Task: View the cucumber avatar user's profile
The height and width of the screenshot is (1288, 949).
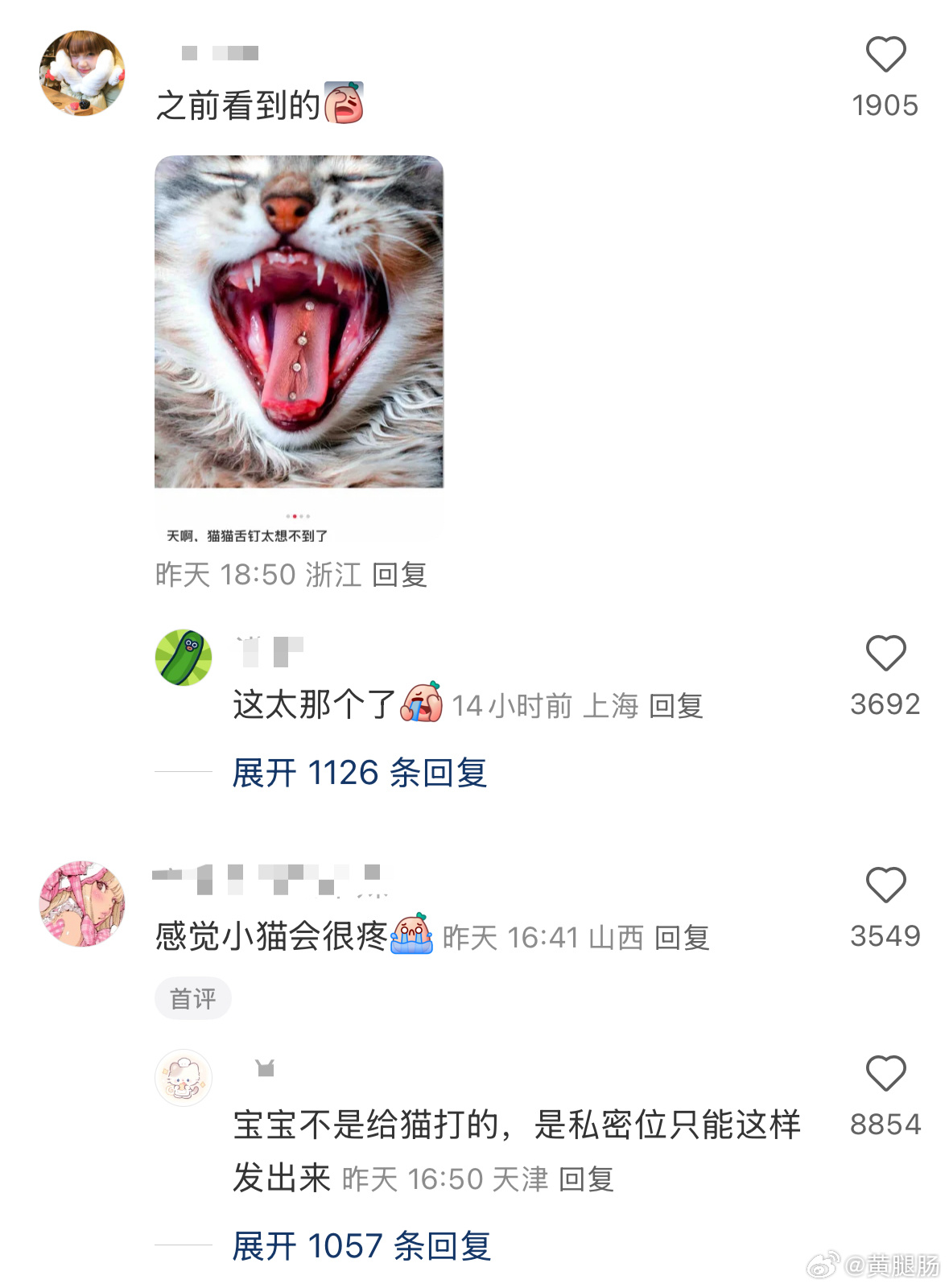Action: coord(184,658)
